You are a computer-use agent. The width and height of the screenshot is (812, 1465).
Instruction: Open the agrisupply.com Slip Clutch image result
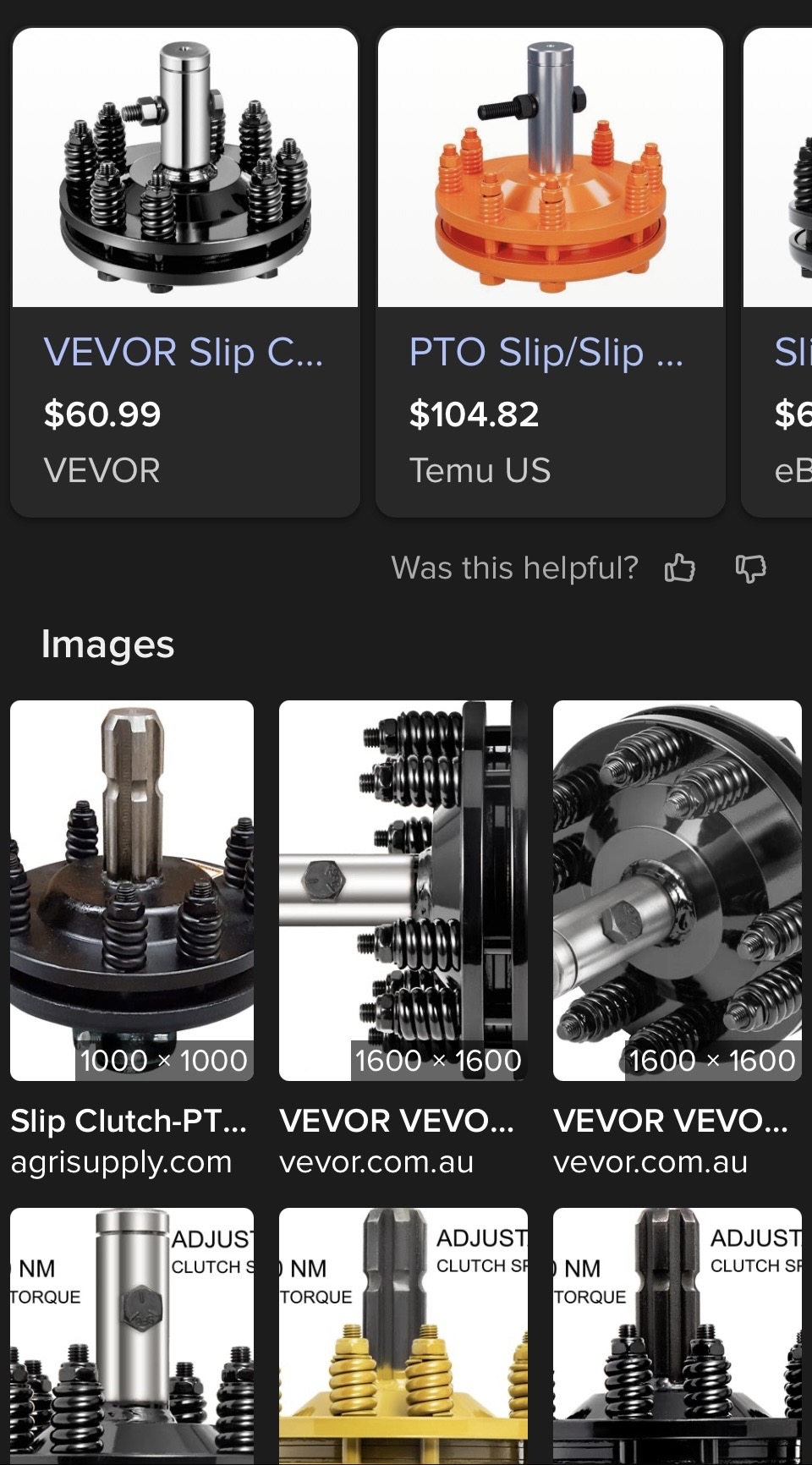coord(132,890)
